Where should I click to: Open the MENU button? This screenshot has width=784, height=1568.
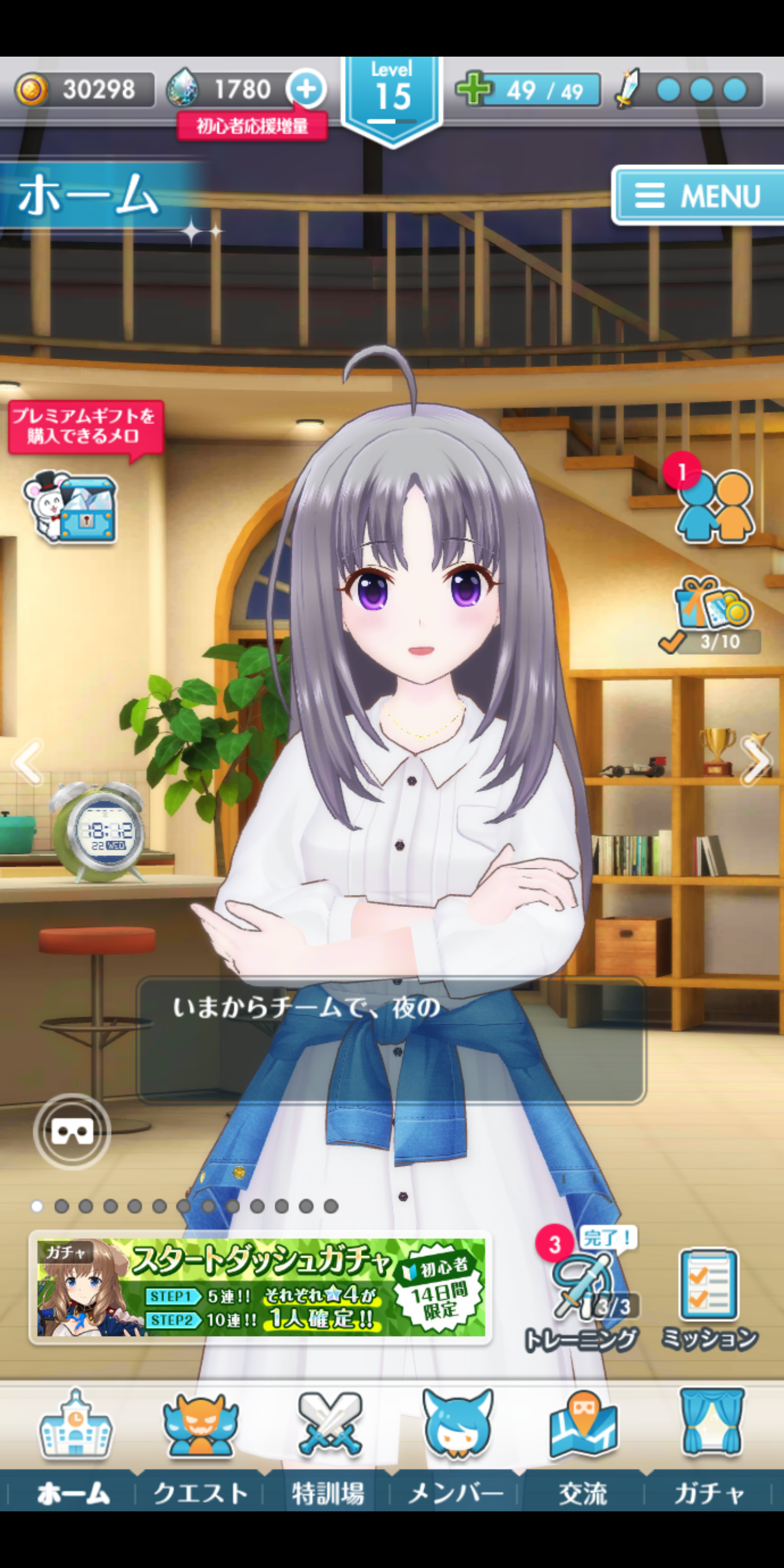tap(697, 195)
